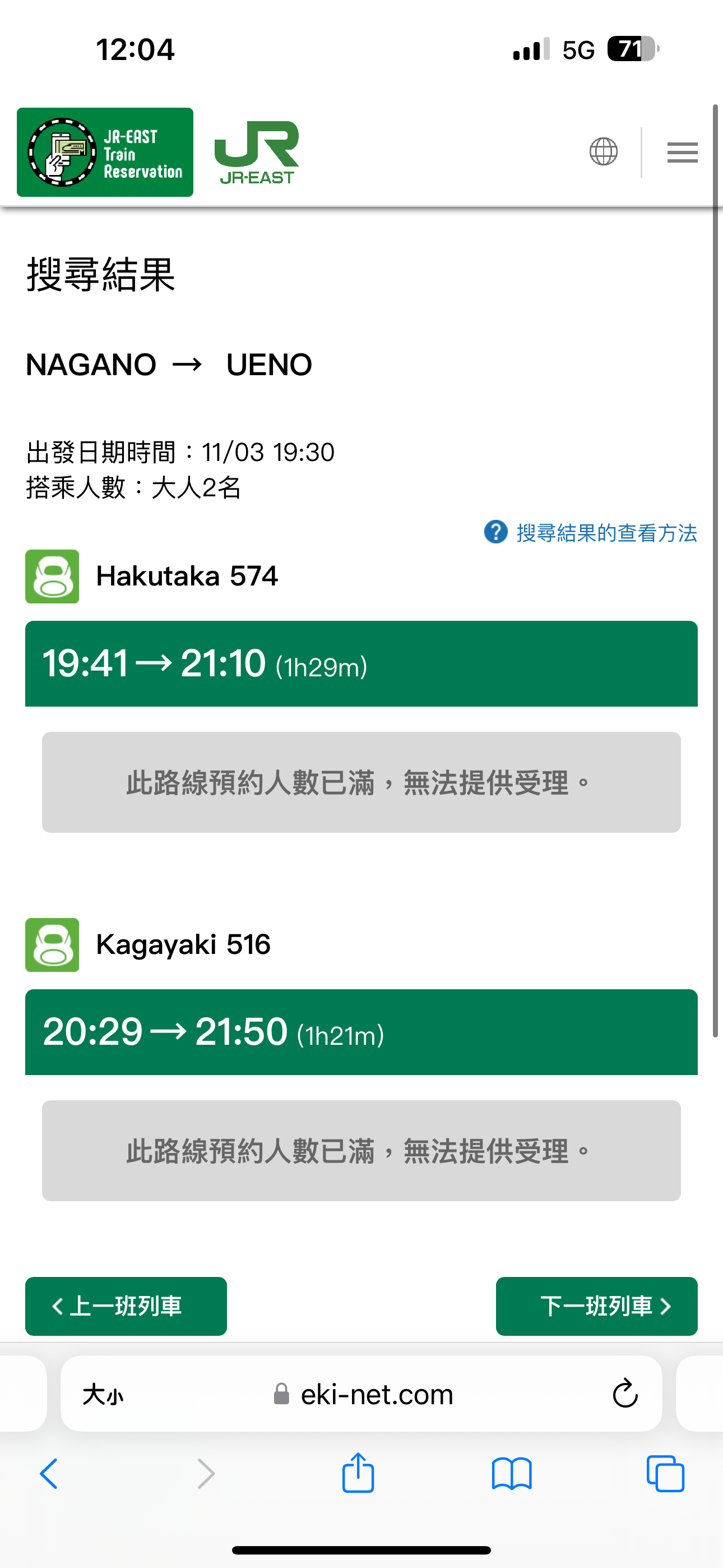Open Safari bookmarks

click(x=512, y=1474)
